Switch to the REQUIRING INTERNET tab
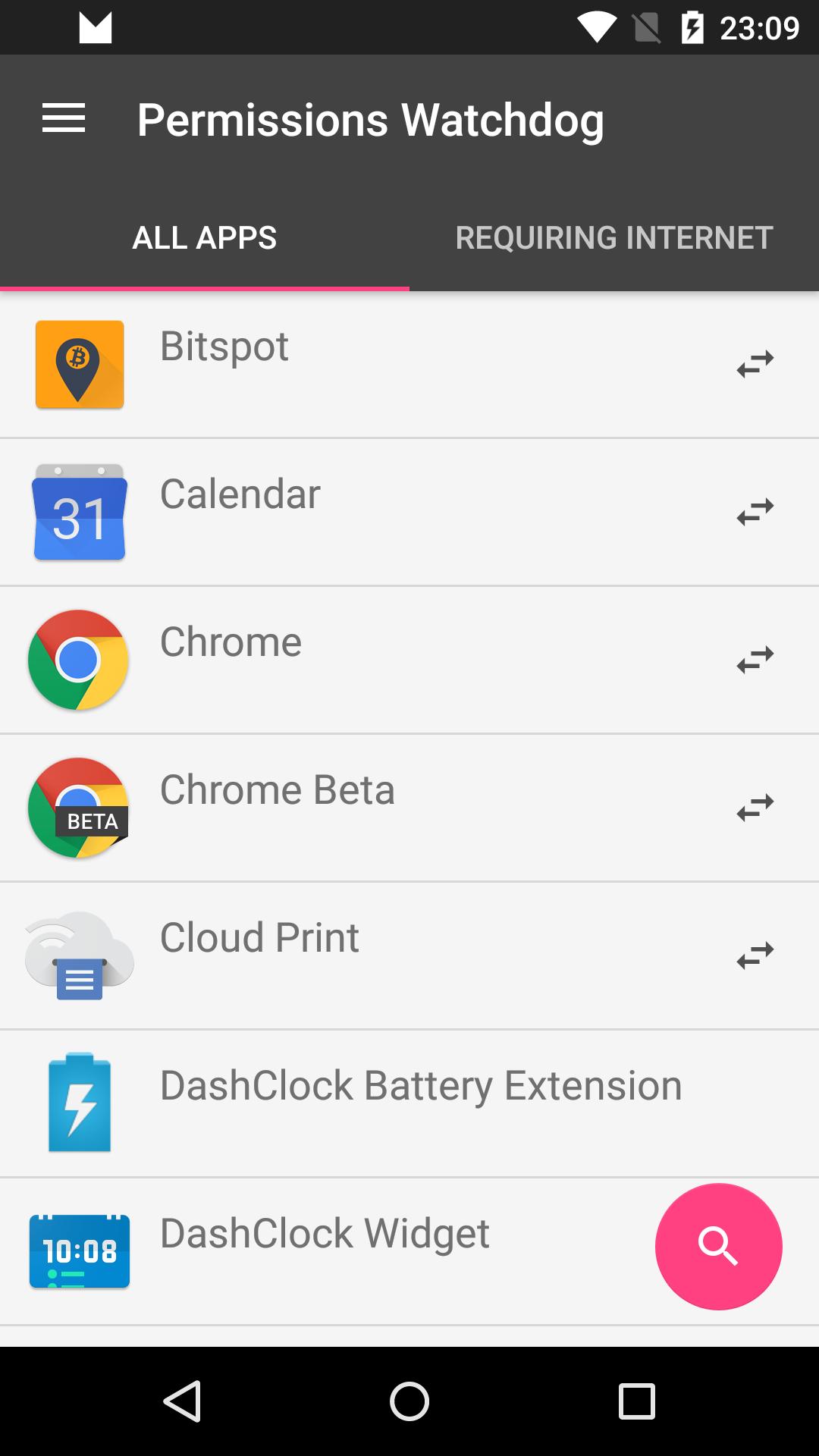This screenshot has width=819, height=1456. [613, 237]
